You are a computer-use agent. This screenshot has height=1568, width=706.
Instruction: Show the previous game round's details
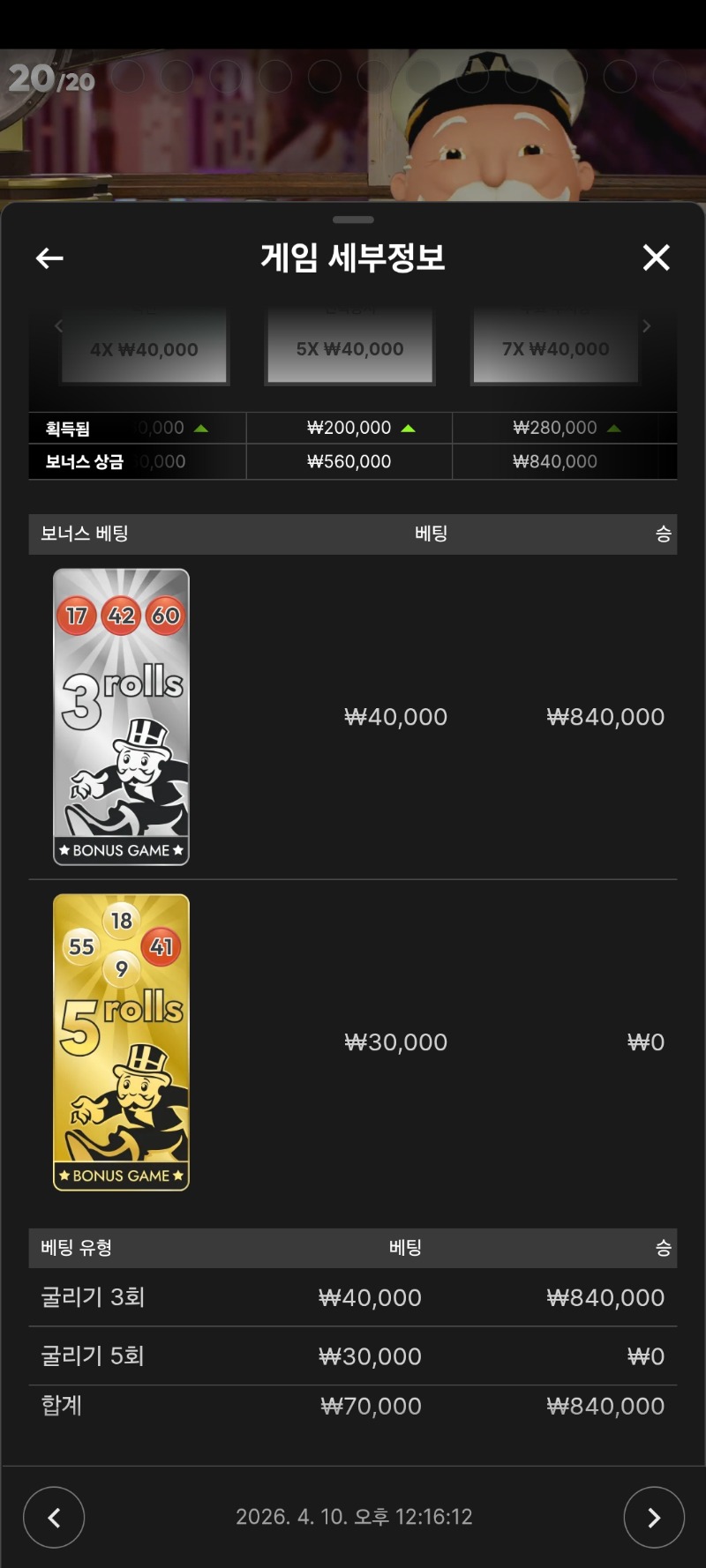tap(54, 1517)
